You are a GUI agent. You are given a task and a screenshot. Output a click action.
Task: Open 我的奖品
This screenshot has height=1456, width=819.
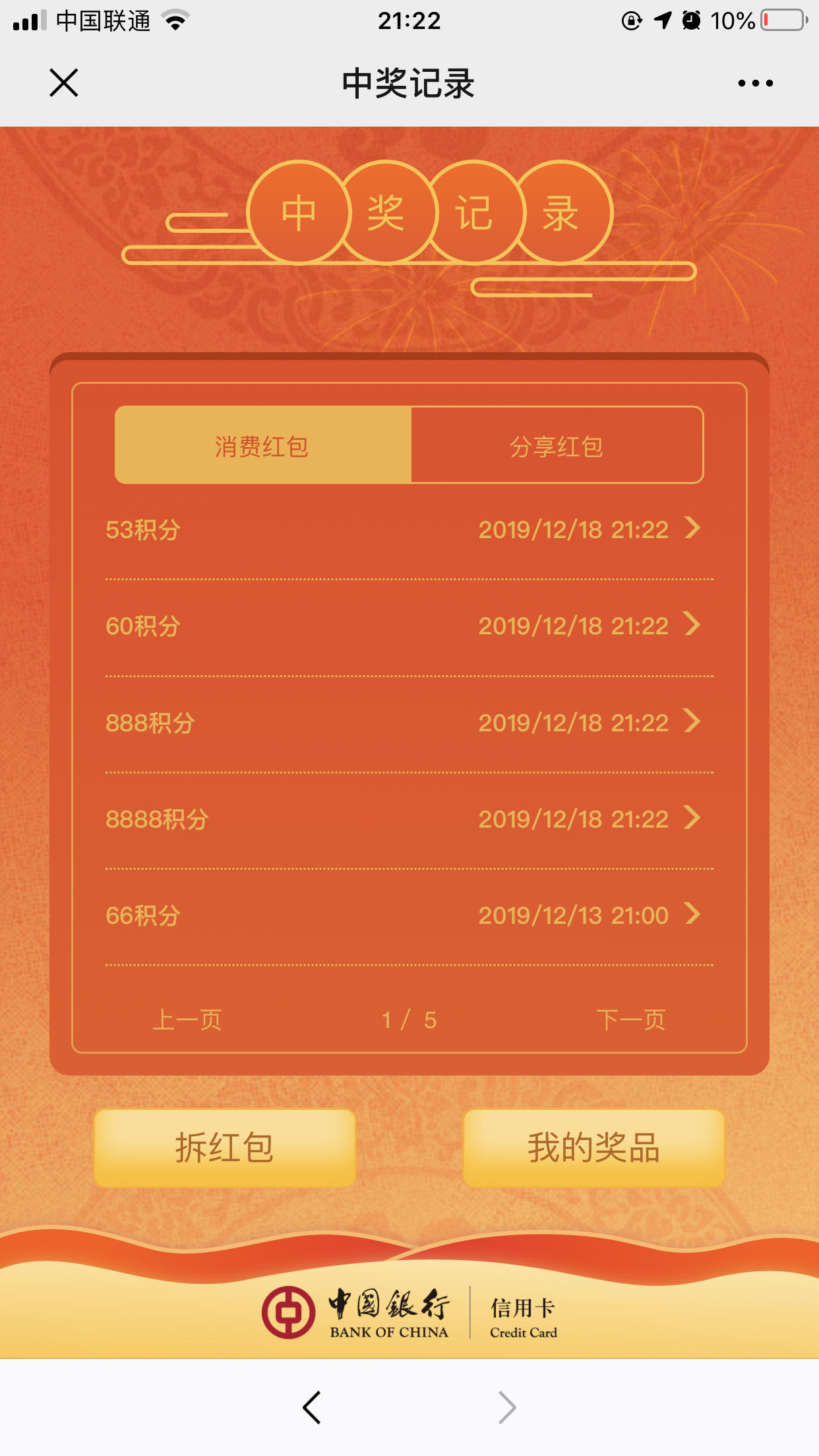click(x=593, y=1148)
